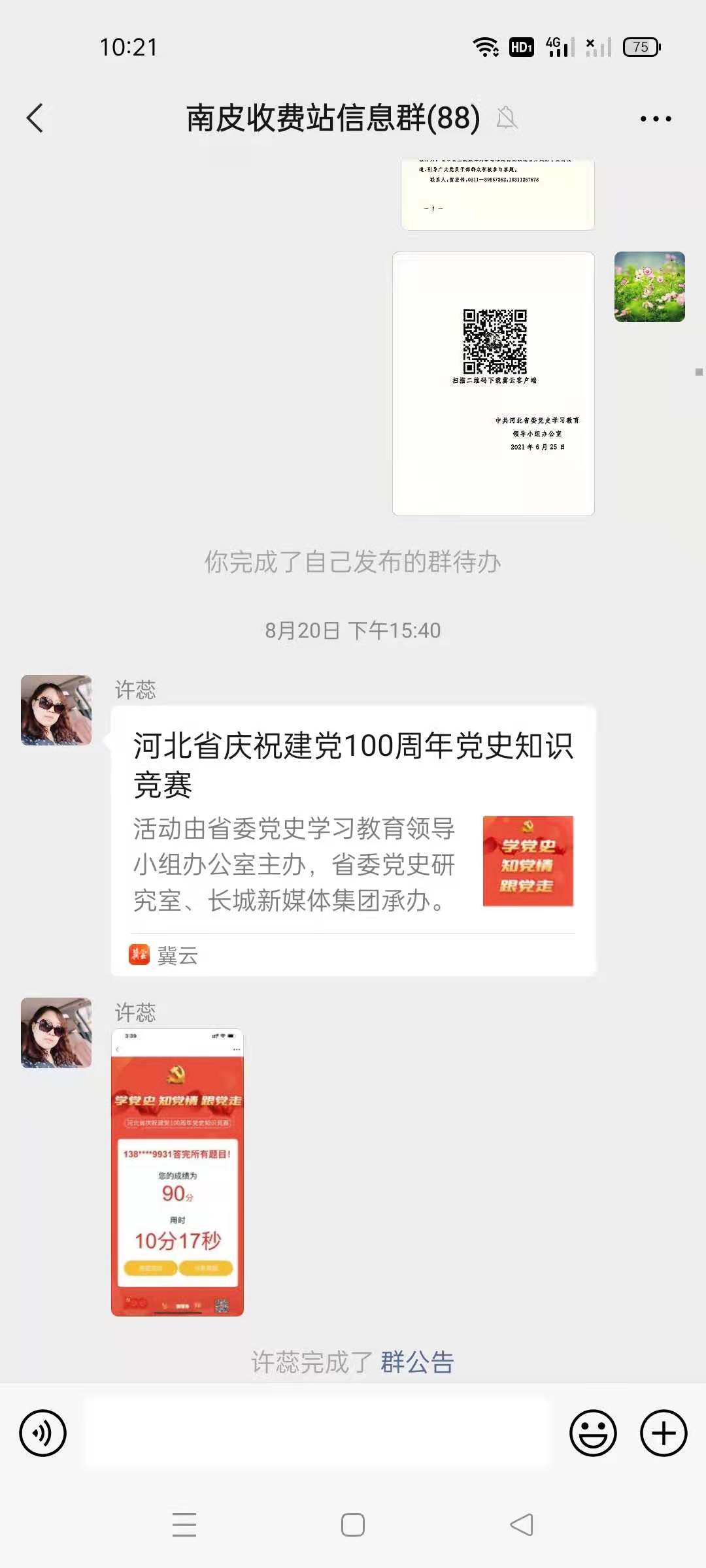Open the partially visible document image at top
This screenshot has height=1568, width=706.
point(497,194)
